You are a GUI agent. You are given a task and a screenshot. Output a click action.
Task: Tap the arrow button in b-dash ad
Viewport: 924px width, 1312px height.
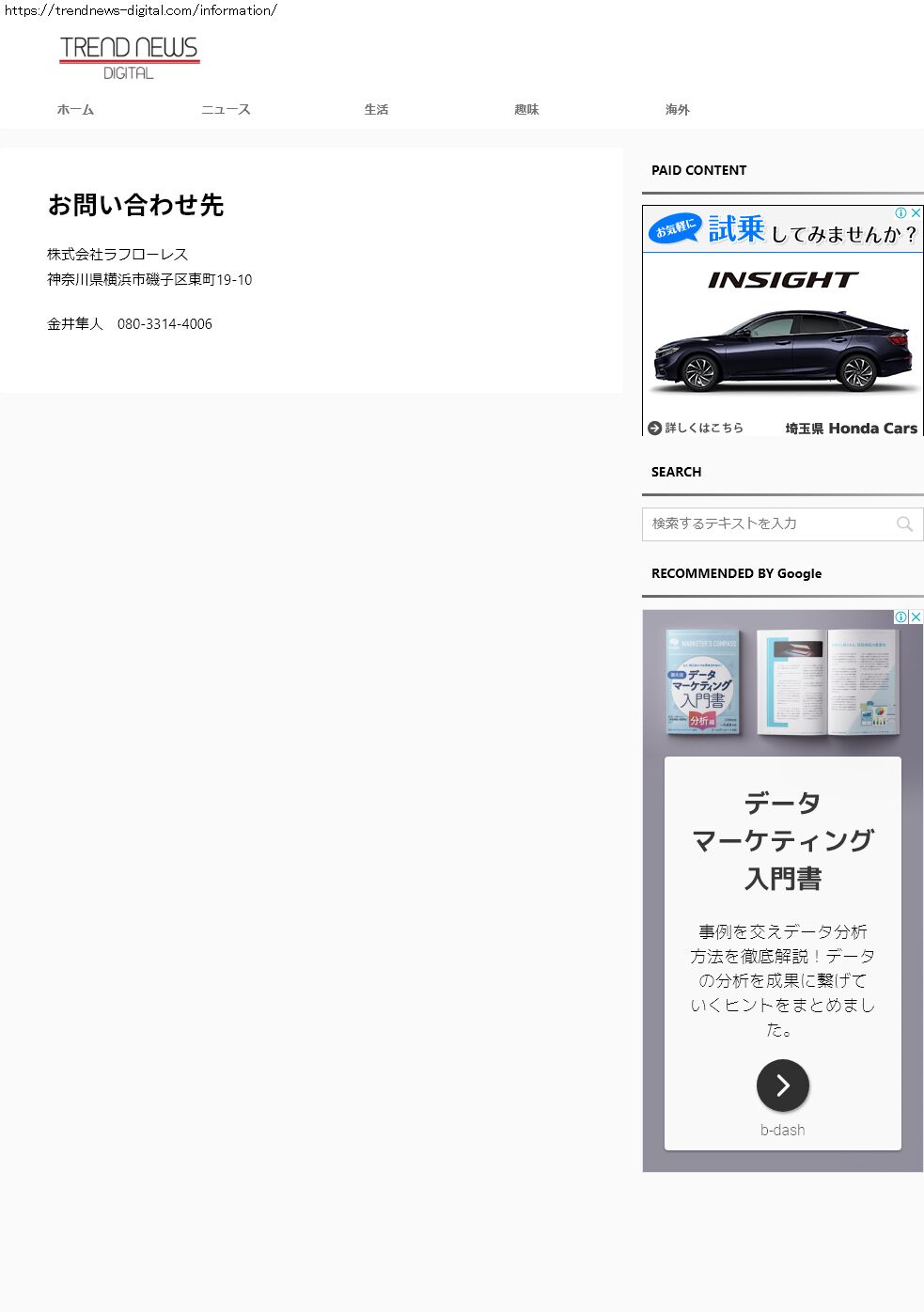[782, 1086]
